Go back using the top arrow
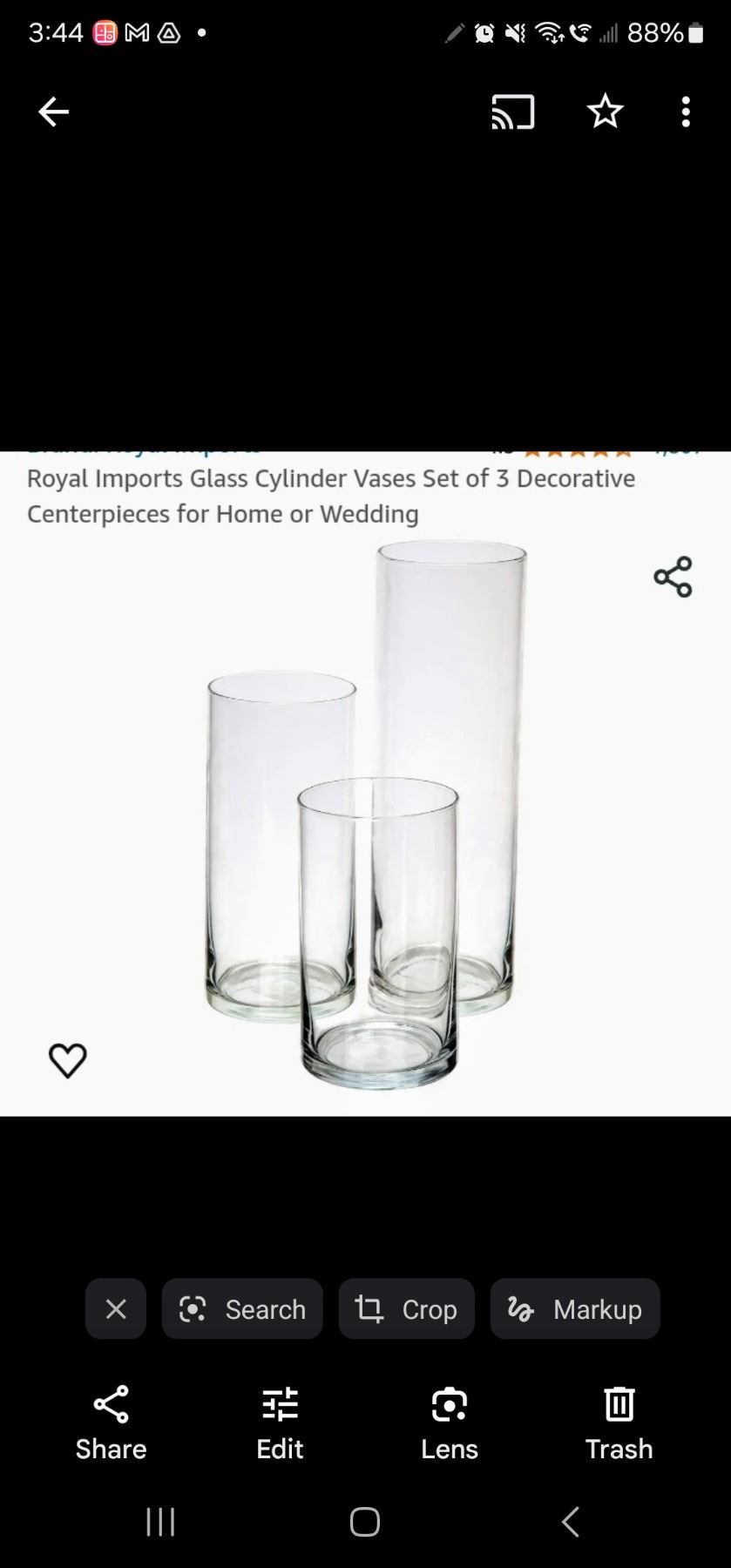The width and height of the screenshot is (731, 1568). point(53,112)
